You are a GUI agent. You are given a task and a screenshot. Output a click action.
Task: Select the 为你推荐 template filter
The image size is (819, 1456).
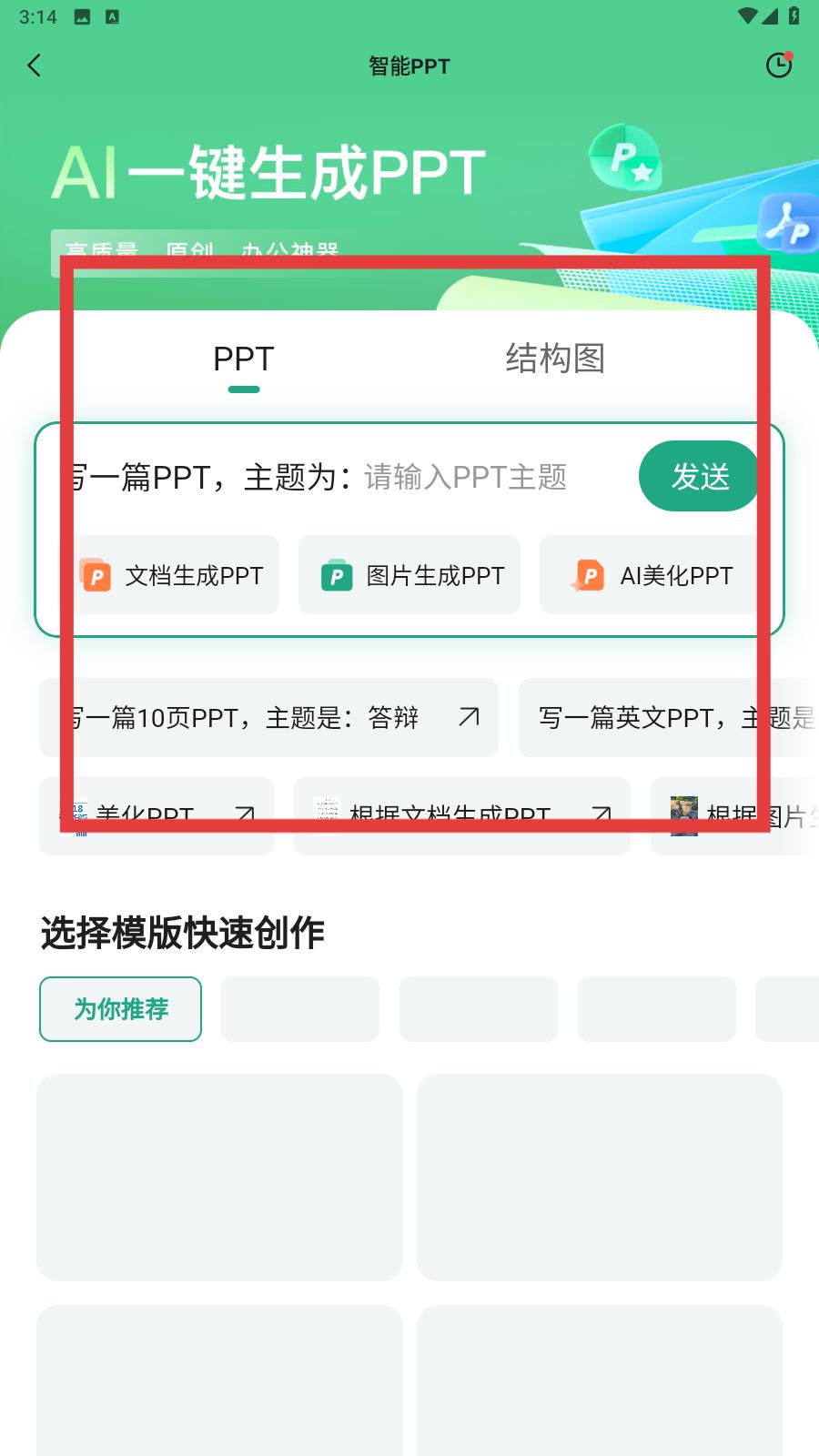(x=121, y=1009)
